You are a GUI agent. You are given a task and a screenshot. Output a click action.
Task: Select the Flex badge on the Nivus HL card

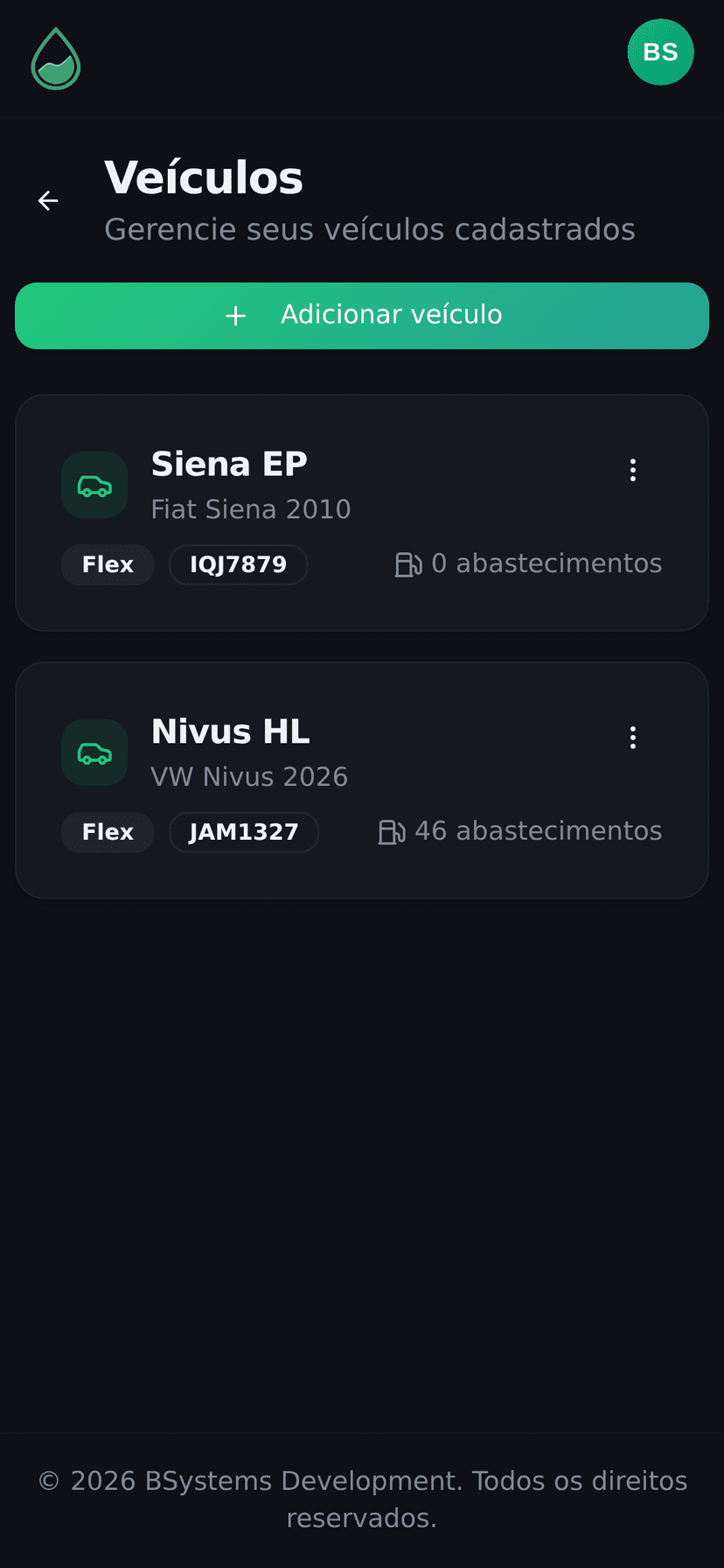pyautogui.click(x=107, y=832)
